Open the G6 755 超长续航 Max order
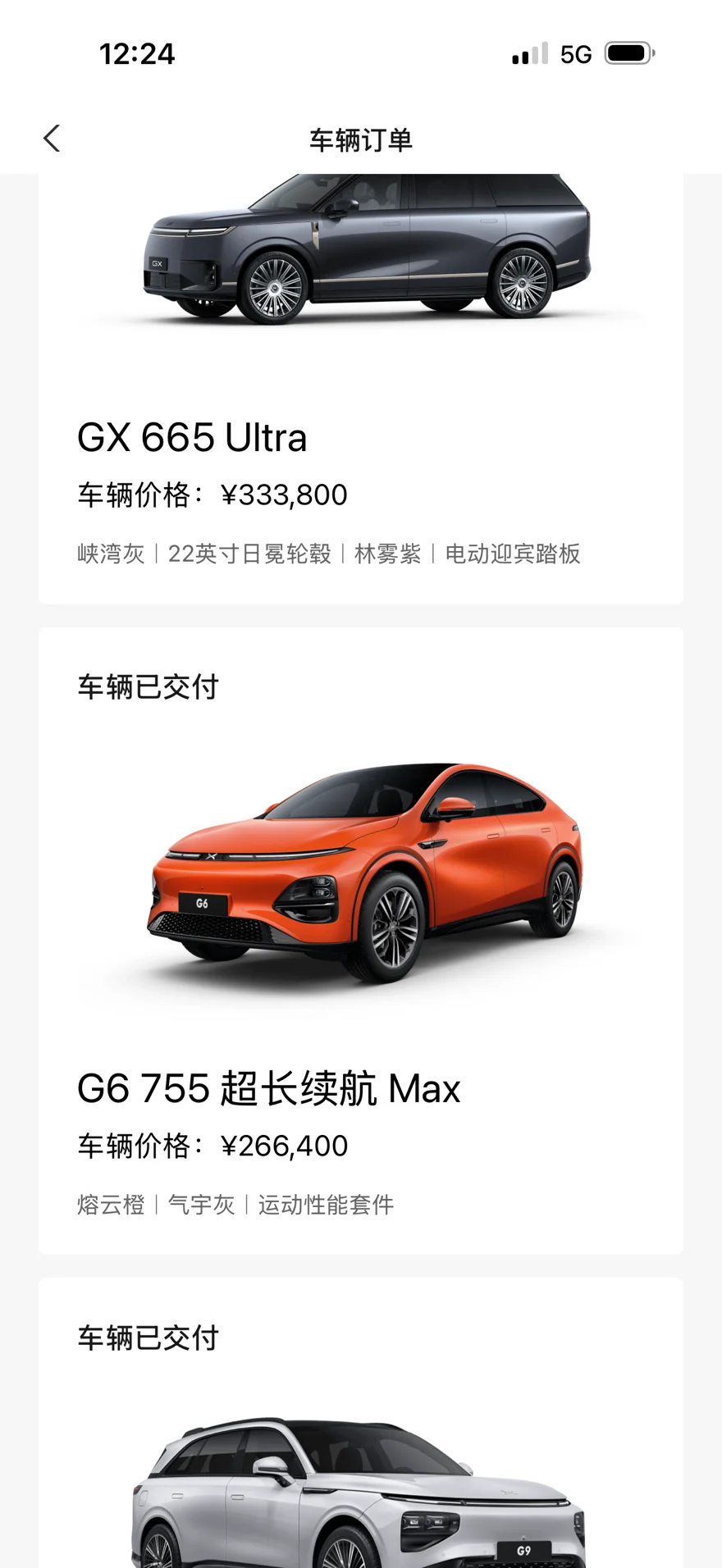The image size is (722, 1568). coord(361,941)
